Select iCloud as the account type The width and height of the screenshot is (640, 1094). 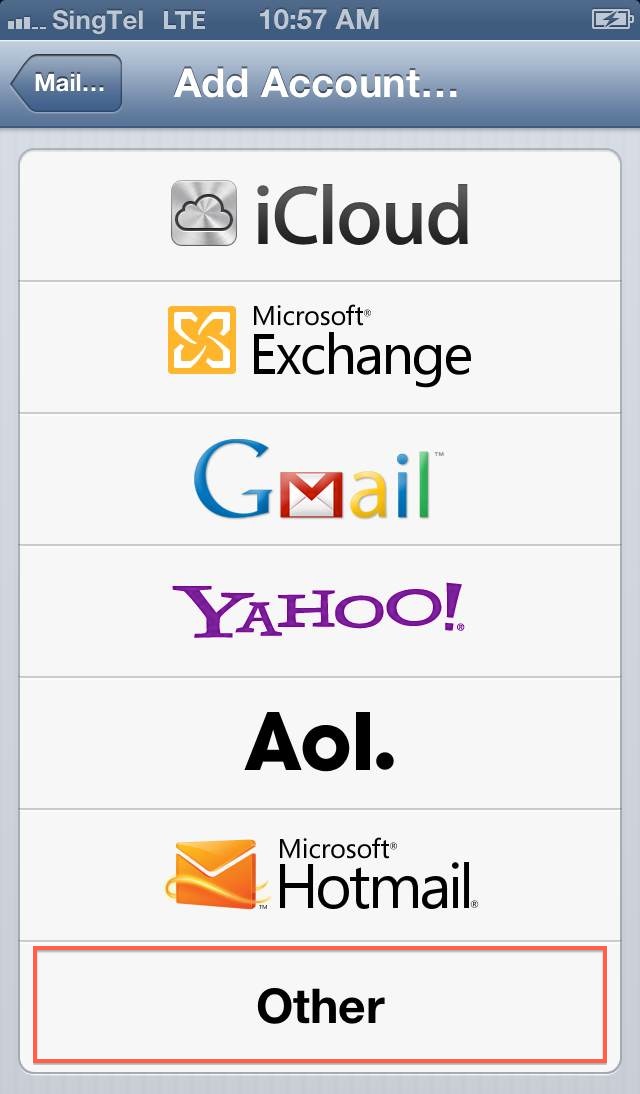pos(320,215)
